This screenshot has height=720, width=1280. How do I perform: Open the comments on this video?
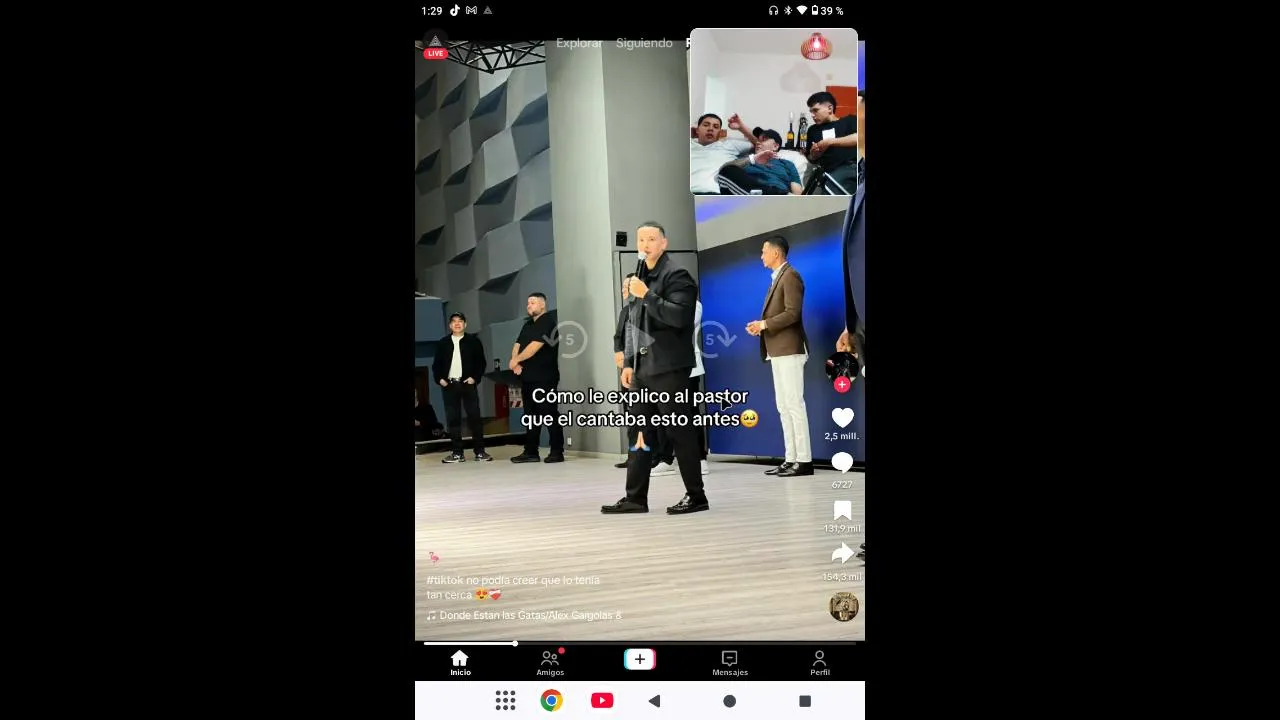(842, 463)
